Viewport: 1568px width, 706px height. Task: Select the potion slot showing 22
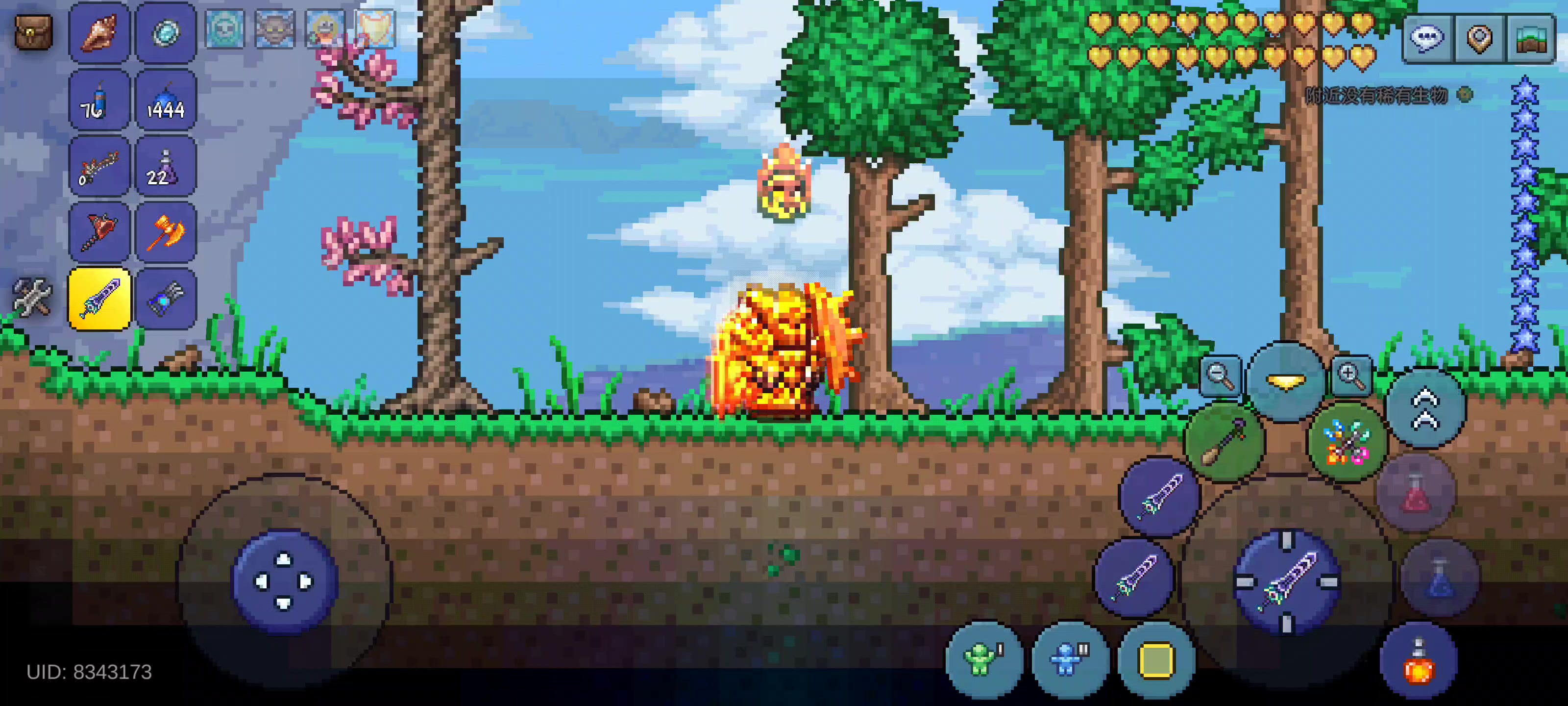click(x=166, y=167)
